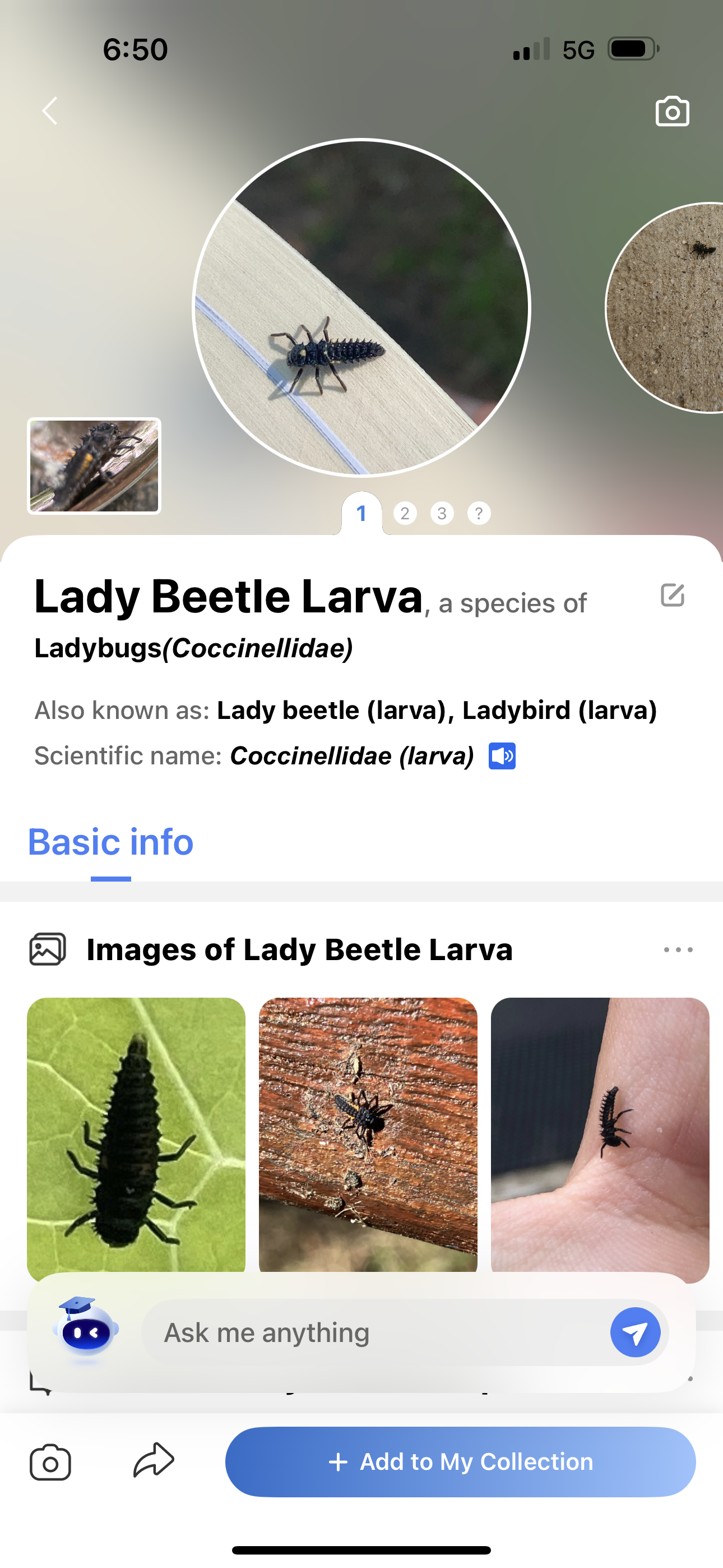Share this Lady Beetle Larva result
The height and width of the screenshot is (1568, 723).
[154, 1460]
